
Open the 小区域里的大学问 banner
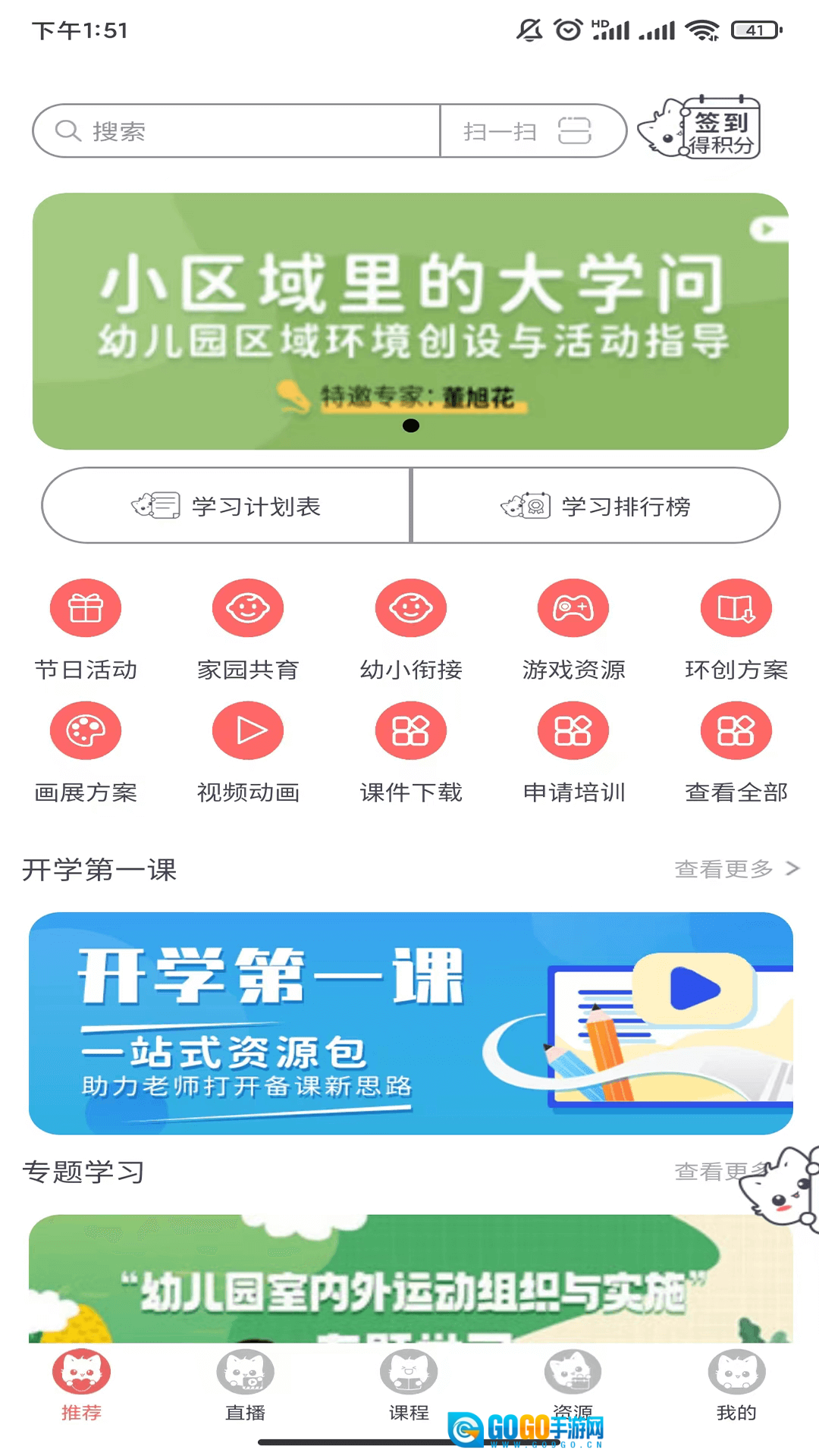coord(410,320)
